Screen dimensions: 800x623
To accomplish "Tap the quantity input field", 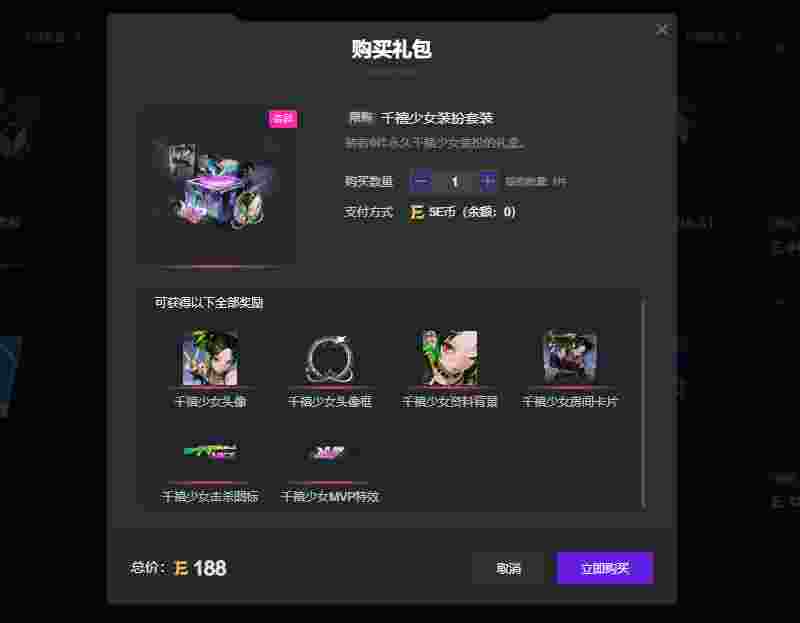I will pos(454,181).
